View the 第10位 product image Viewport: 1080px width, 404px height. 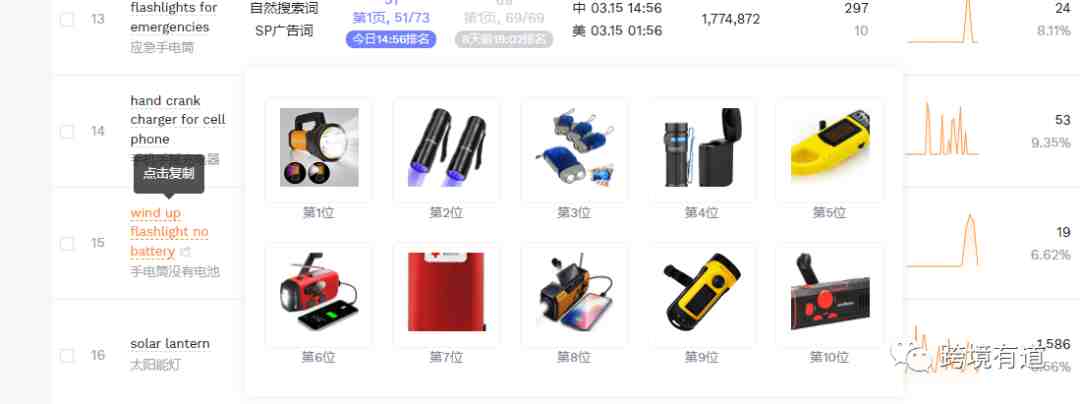pos(829,292)
